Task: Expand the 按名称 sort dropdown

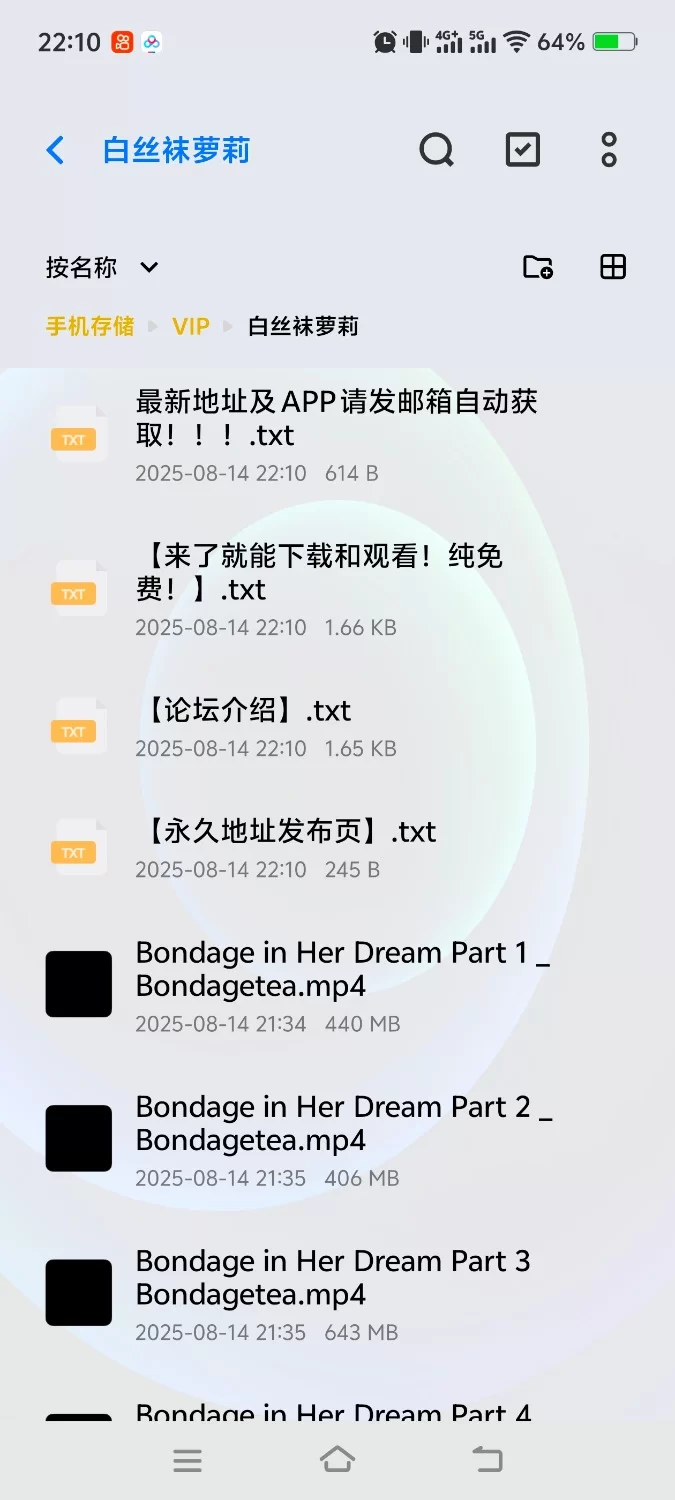Action: tap(102, 267)
